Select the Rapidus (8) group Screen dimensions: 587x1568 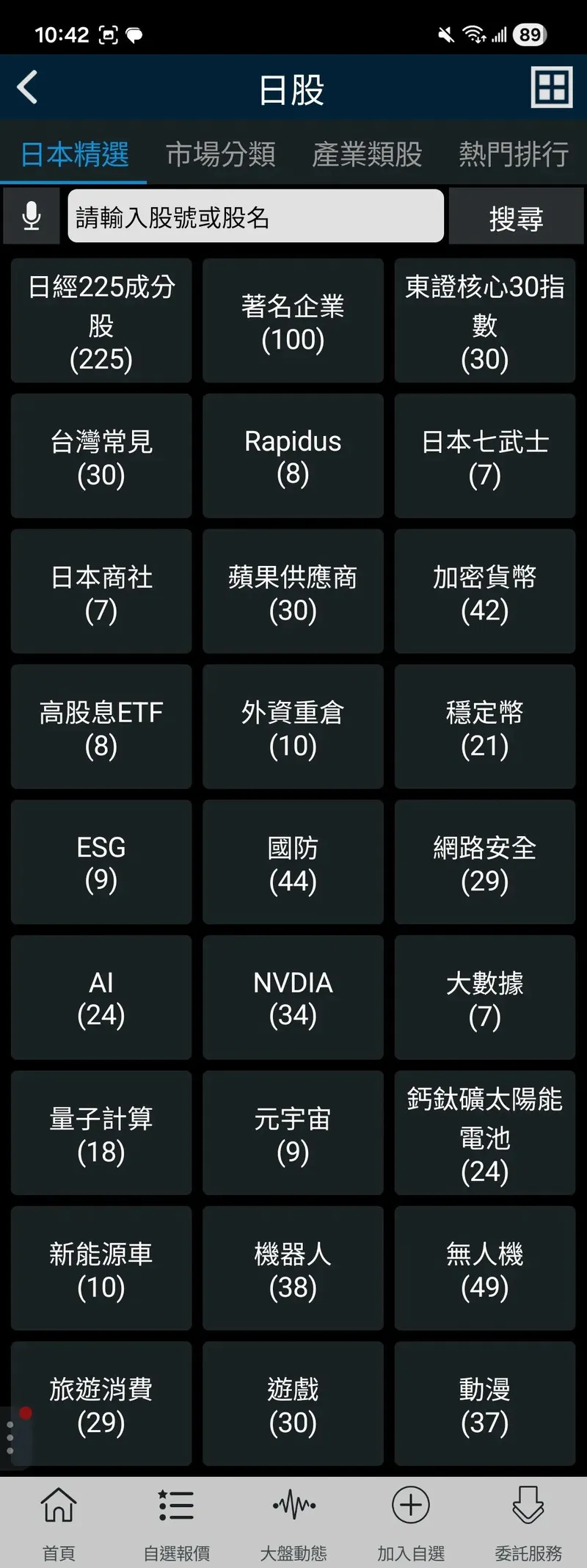coord(293,456)
